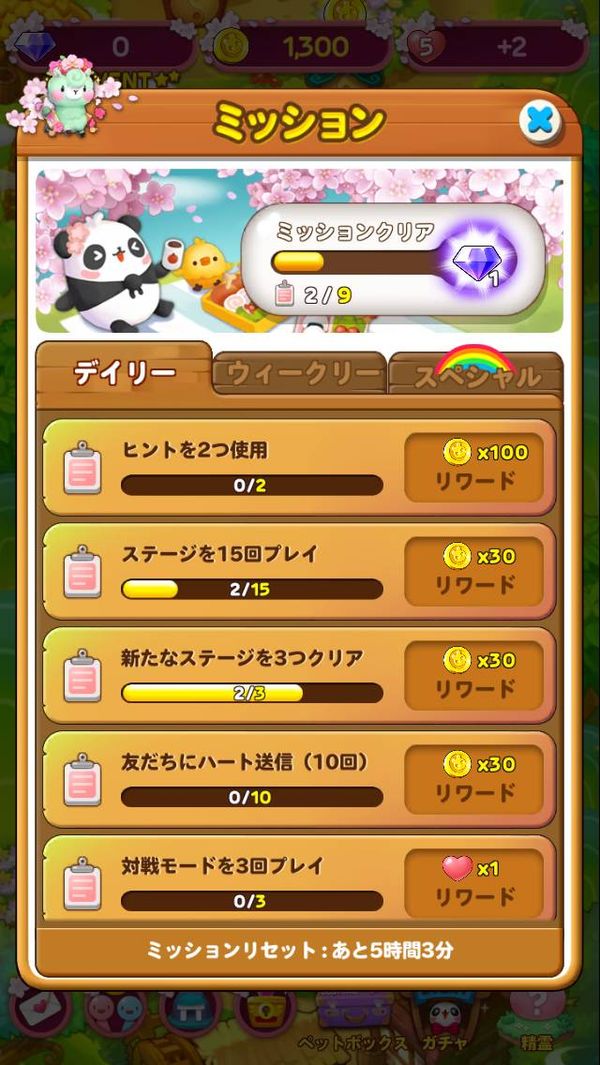Tap reward for ステージを15回プレイ mission

pyautogui.click(x=474, y=571)
